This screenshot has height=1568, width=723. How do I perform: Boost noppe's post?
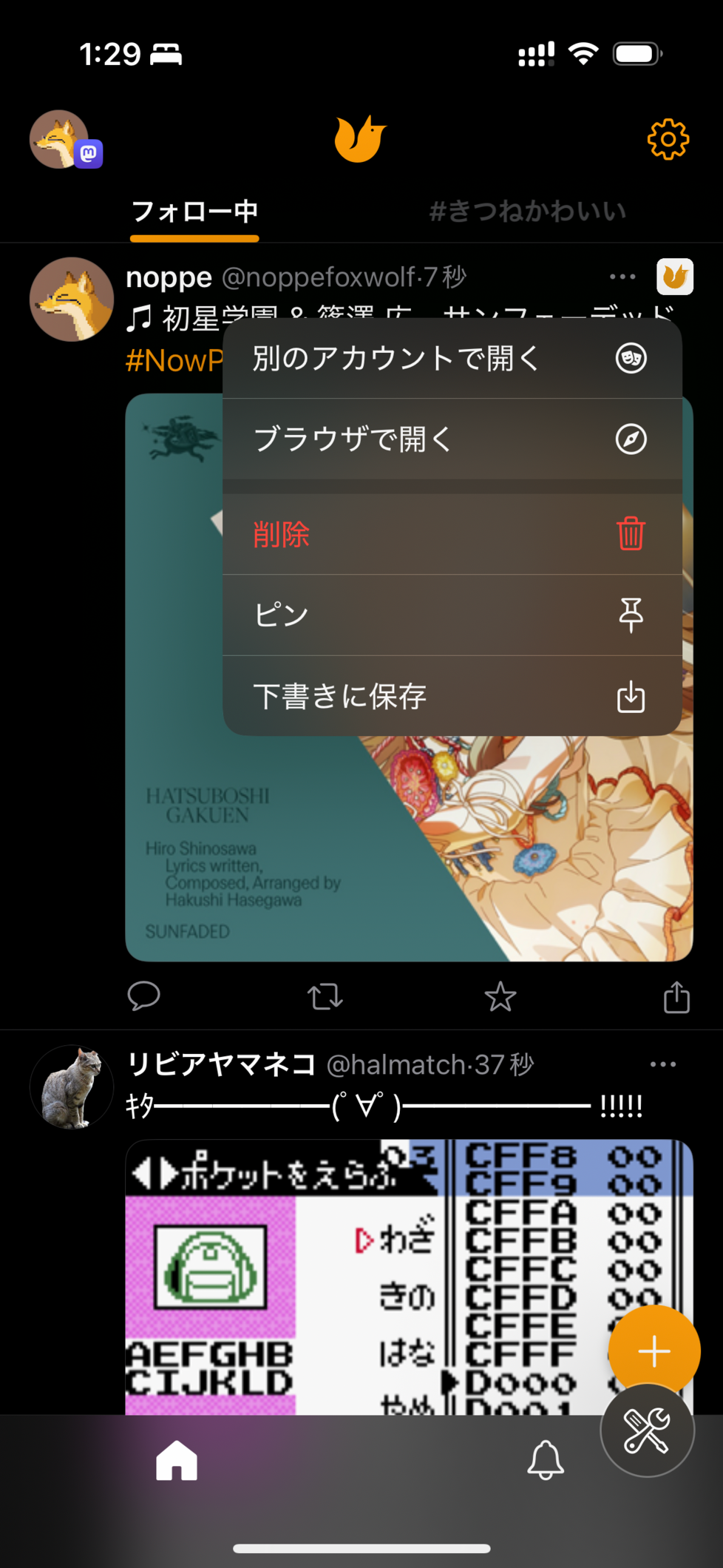click(x=325, y=996)
